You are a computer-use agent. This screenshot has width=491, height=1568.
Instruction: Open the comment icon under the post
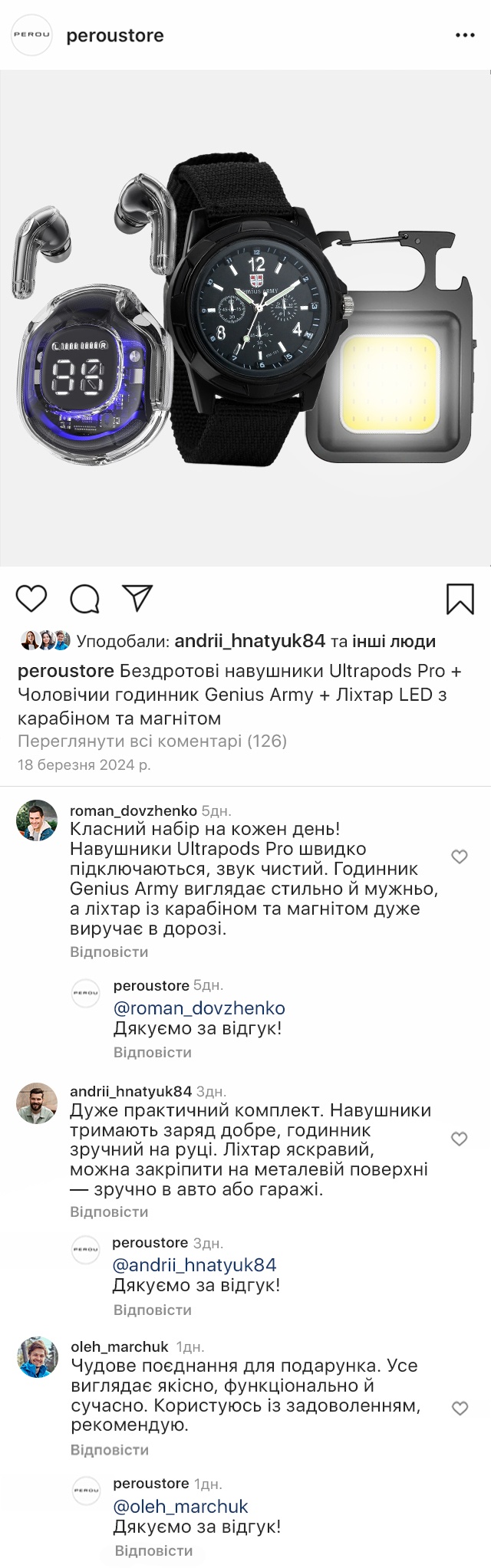[x=85, y=599]
